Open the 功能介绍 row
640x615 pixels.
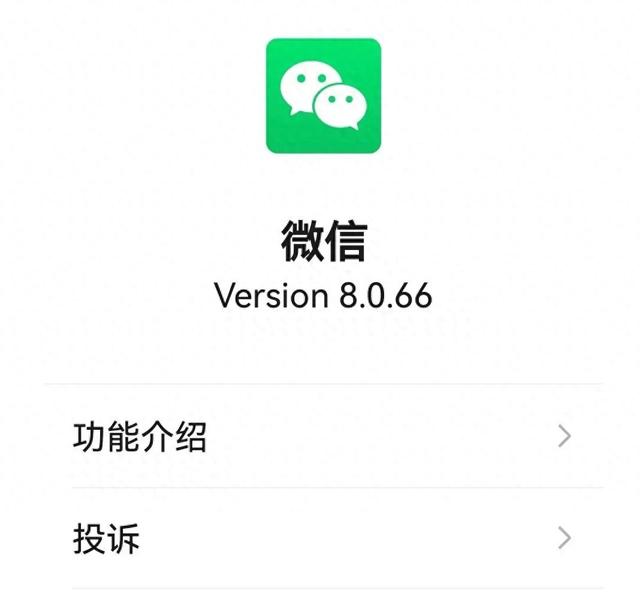(x=320, y=437)
